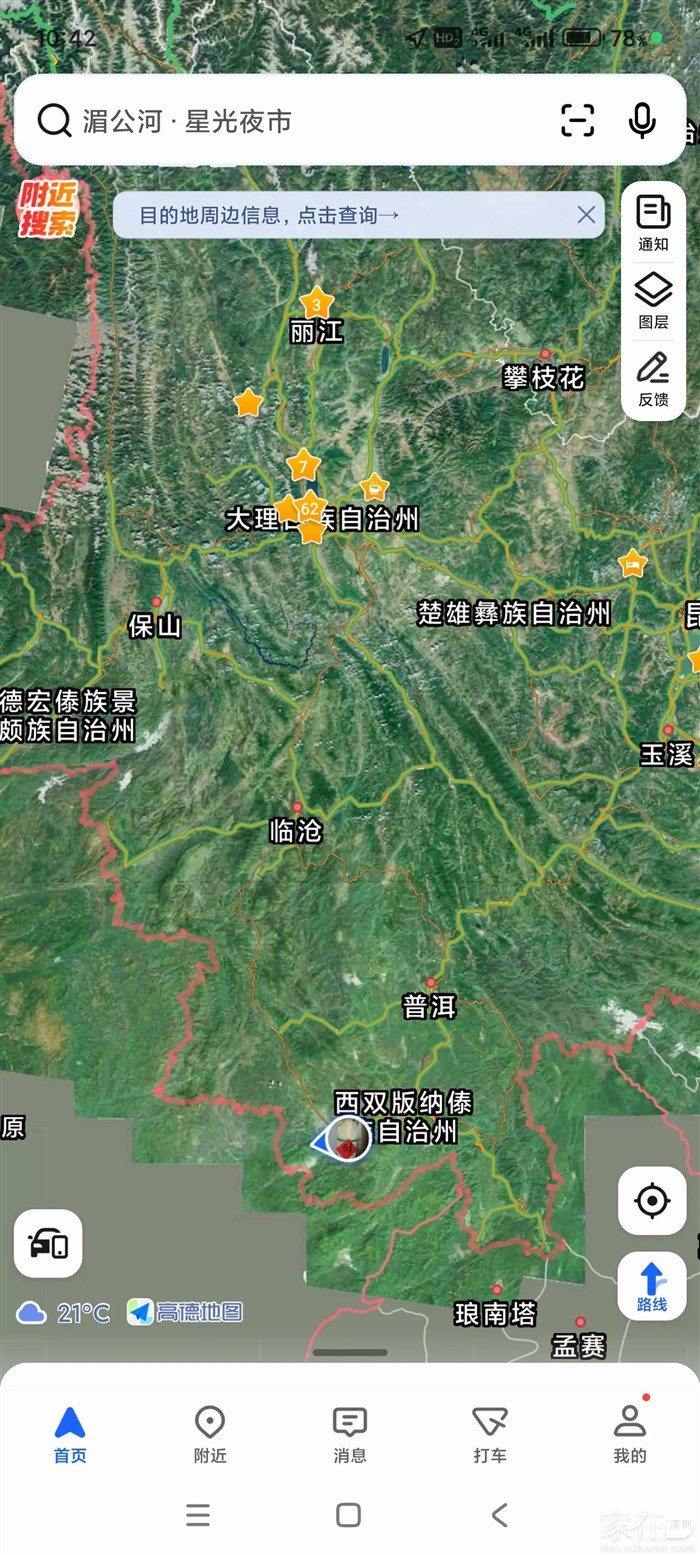Switch to the 消息 tab
Viewport: 700px width, 1555px height.
[x=350, y=1434]
